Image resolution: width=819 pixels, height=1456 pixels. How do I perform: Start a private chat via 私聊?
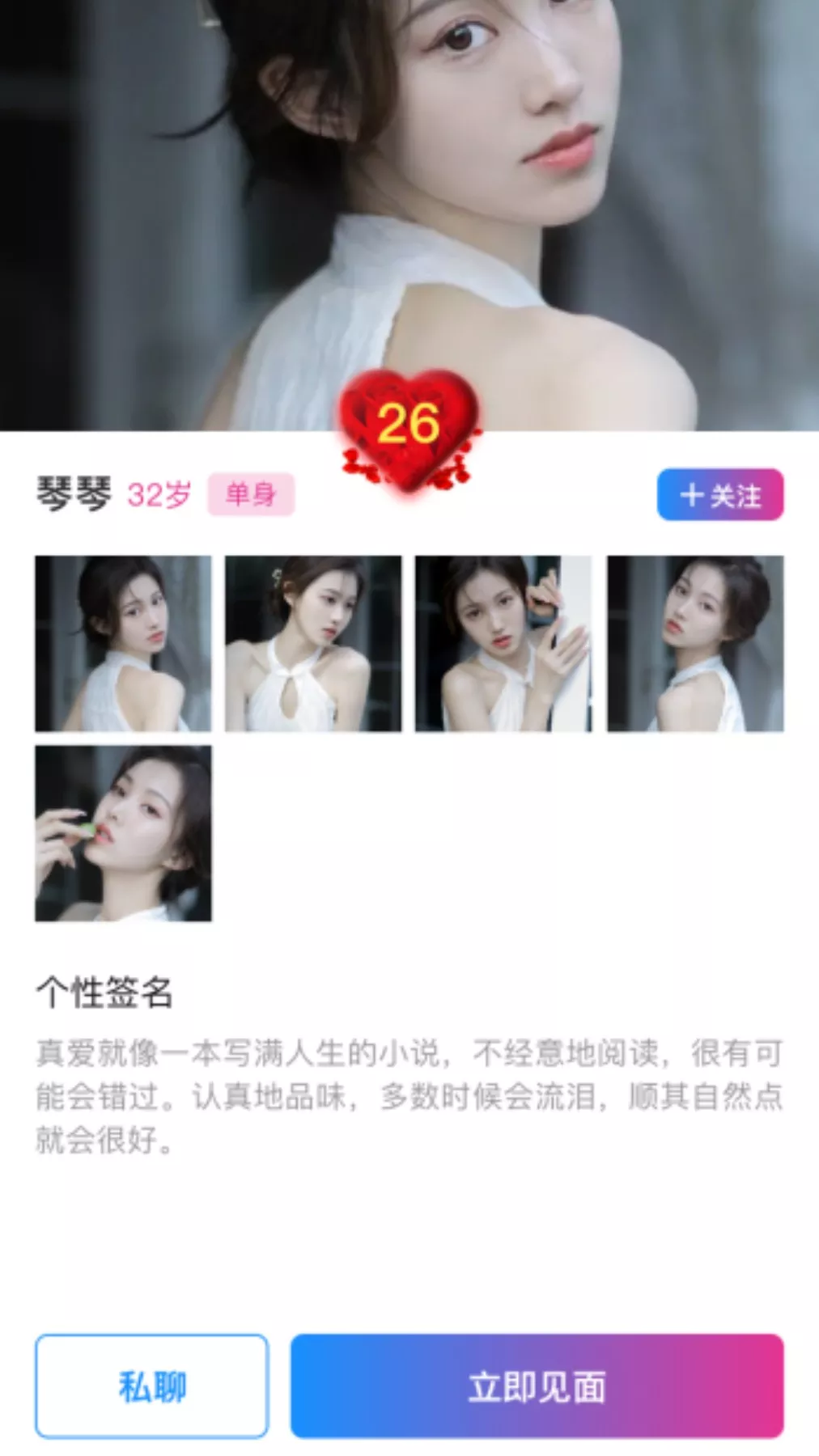point(151,1386)
